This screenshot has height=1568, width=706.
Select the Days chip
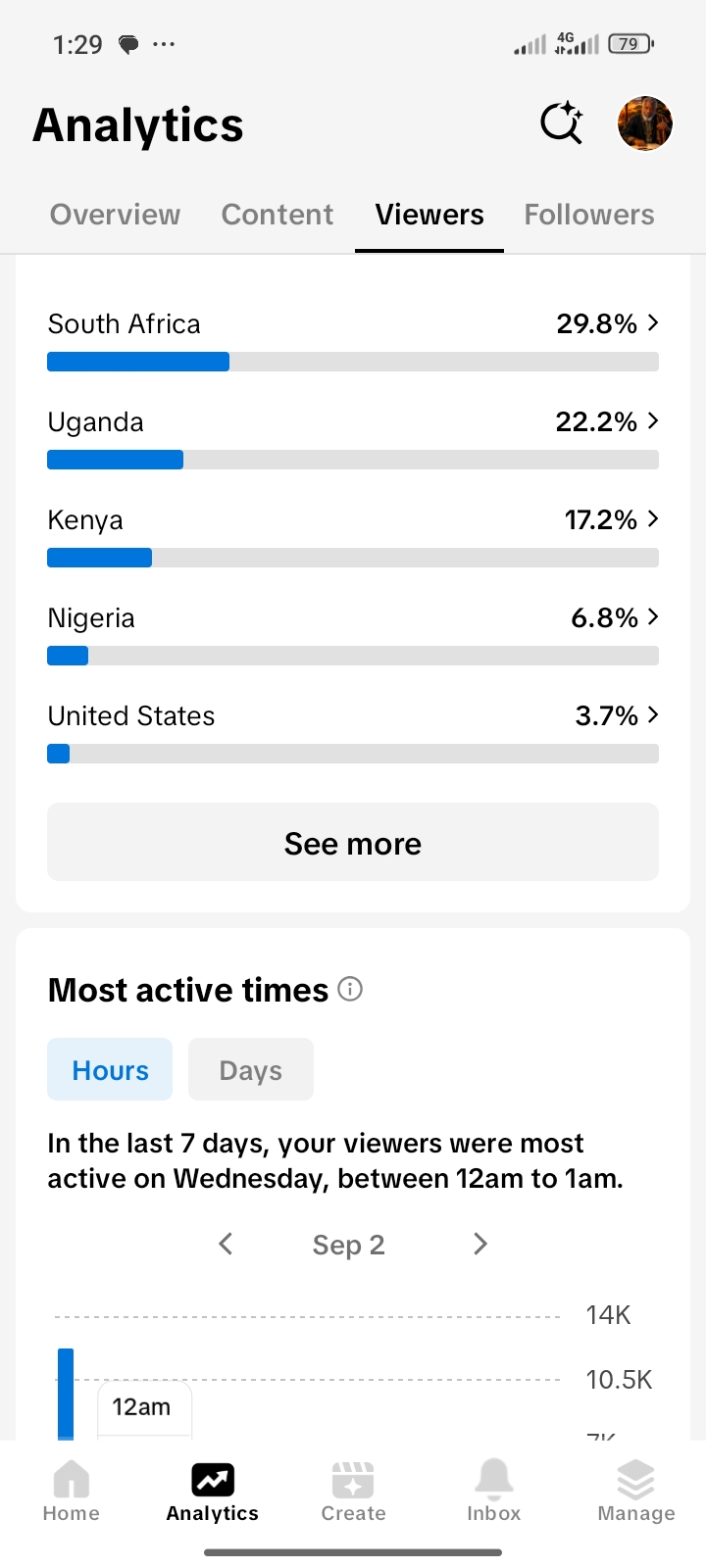coord(251,1070)
